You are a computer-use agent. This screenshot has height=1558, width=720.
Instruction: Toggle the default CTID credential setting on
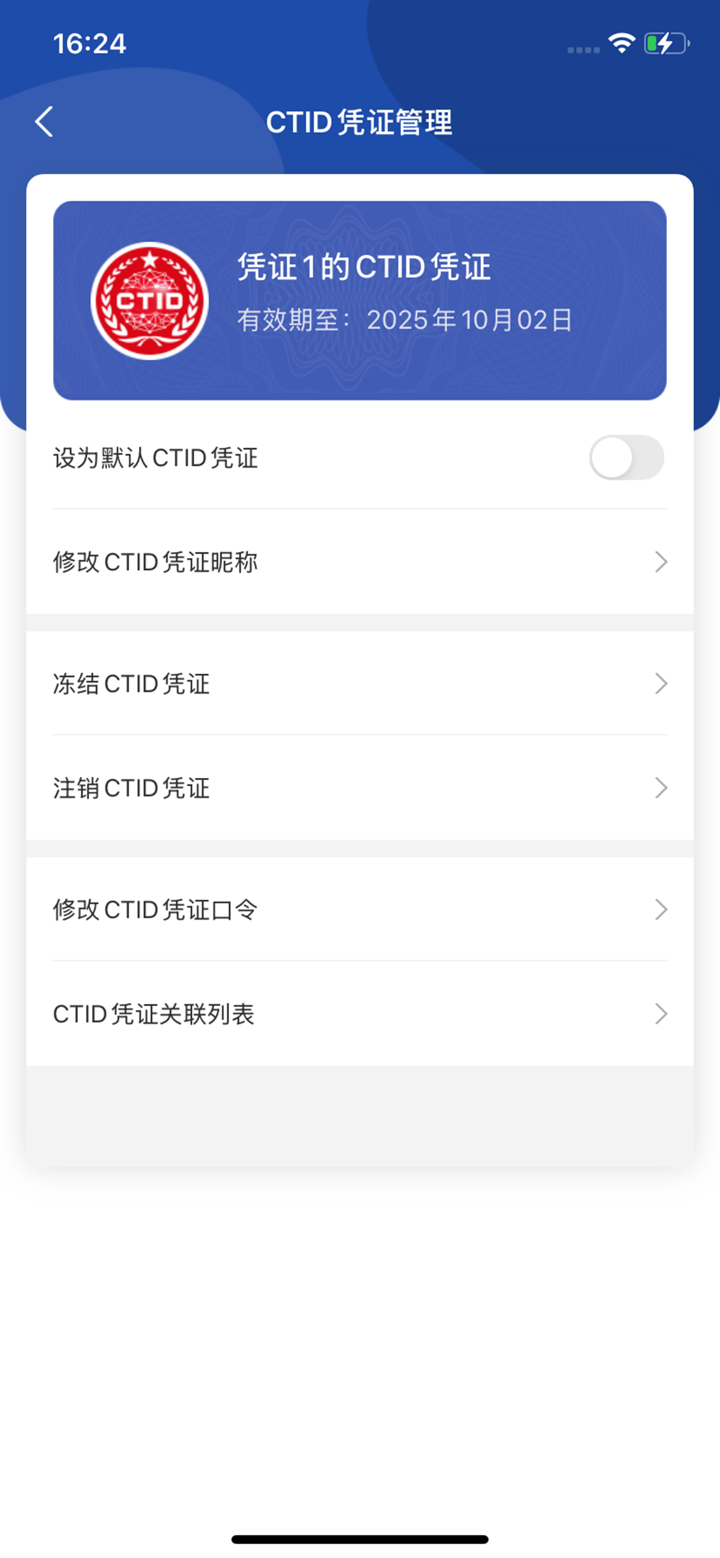pos(626,458)
